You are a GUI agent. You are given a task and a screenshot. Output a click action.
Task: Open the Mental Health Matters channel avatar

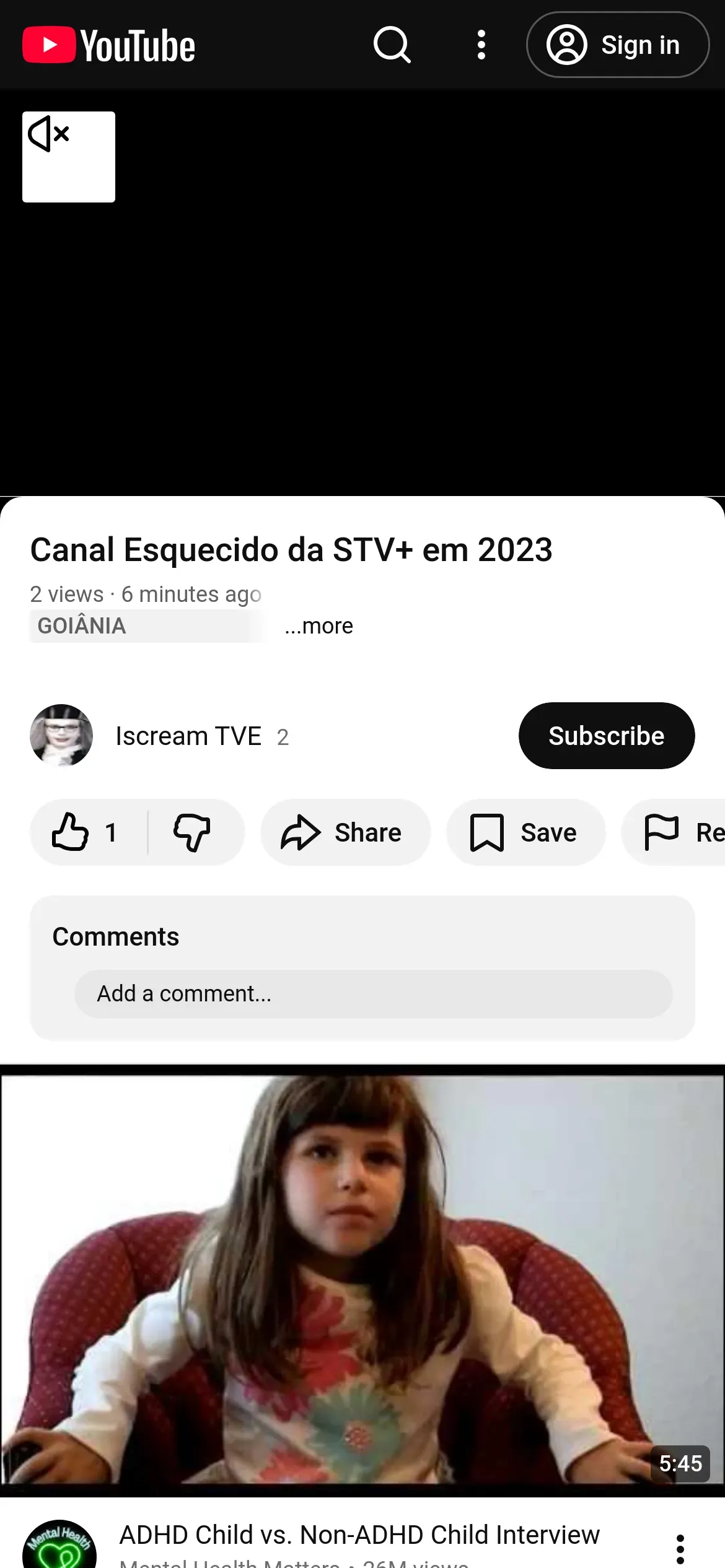[x=59, y=1546]
